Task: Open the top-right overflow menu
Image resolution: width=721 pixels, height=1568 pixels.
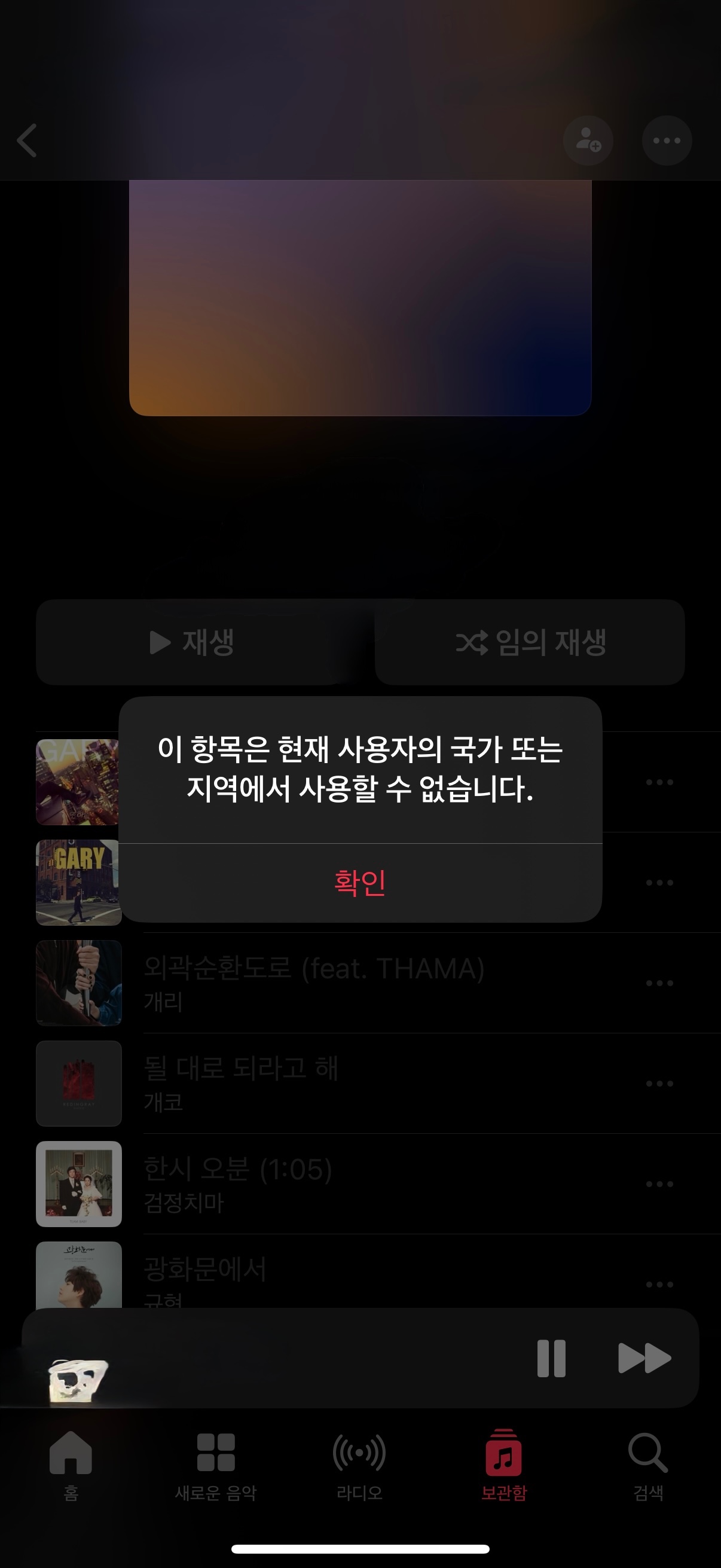Action: (x=667, y=141)
